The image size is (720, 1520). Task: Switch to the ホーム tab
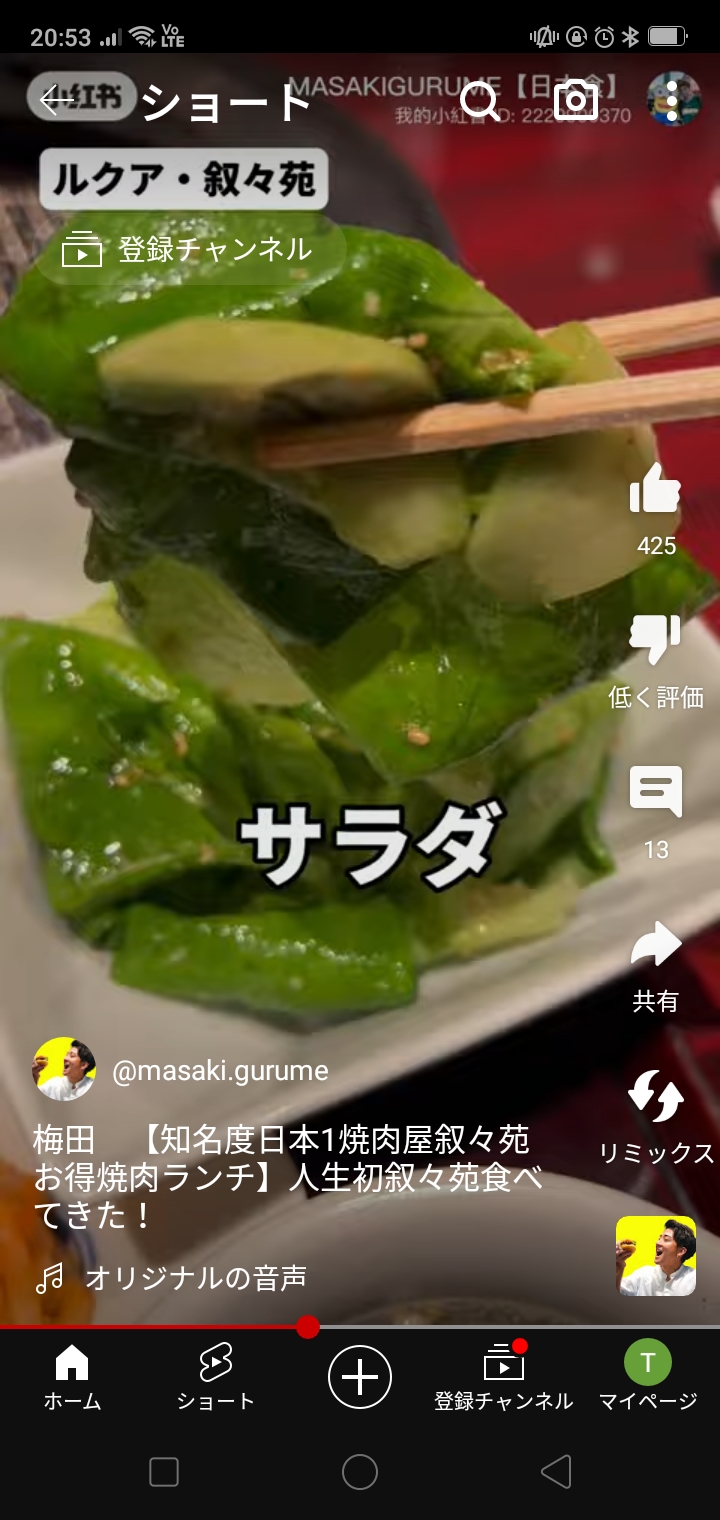(72, 1377)
